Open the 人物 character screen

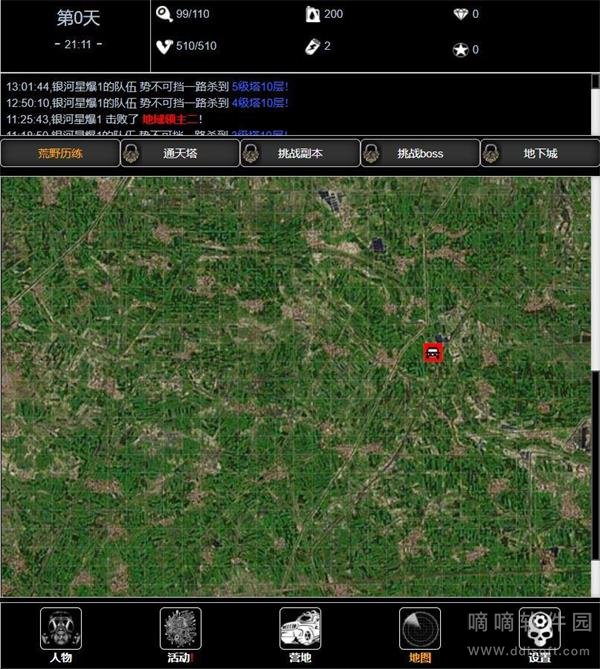click(x=60, y=634)
